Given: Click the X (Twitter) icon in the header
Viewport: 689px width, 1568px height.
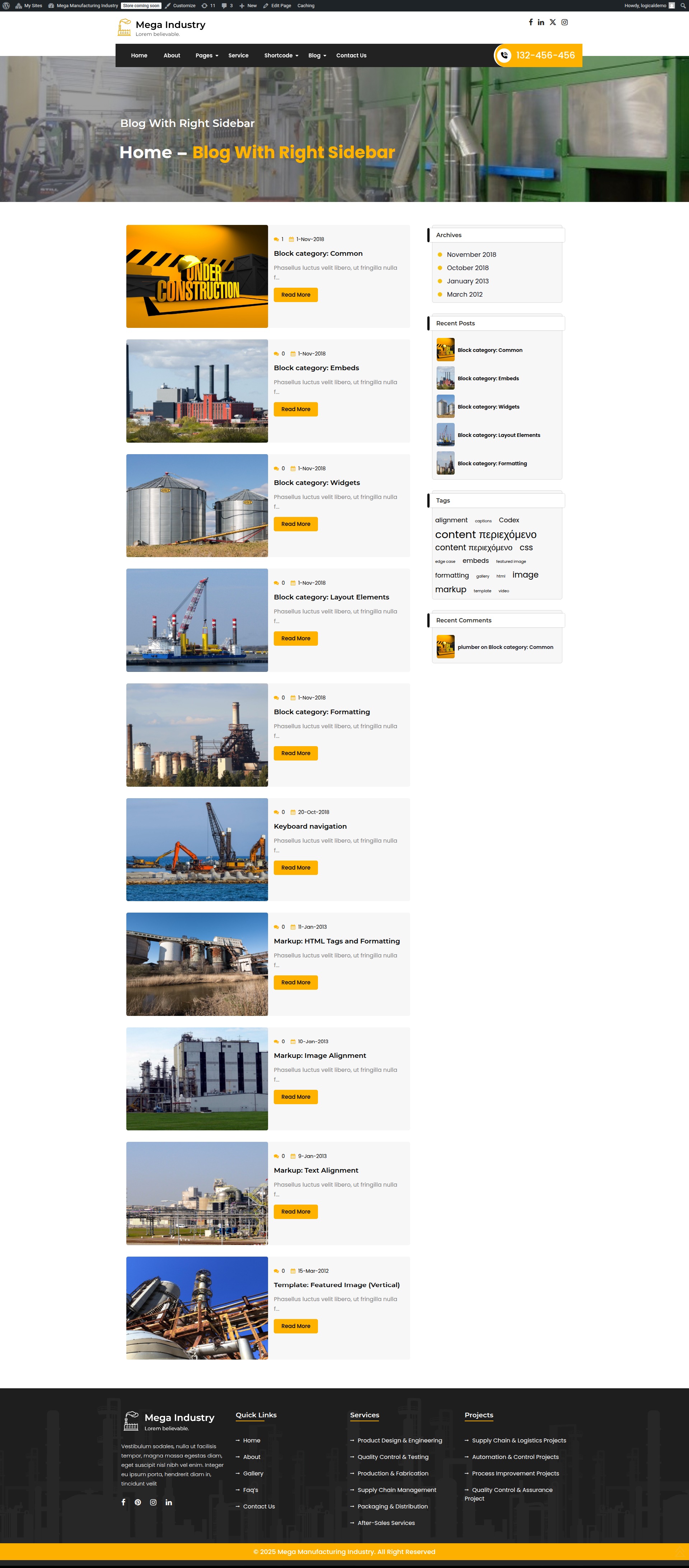Looking at the screenshot, I should point(553,22).
